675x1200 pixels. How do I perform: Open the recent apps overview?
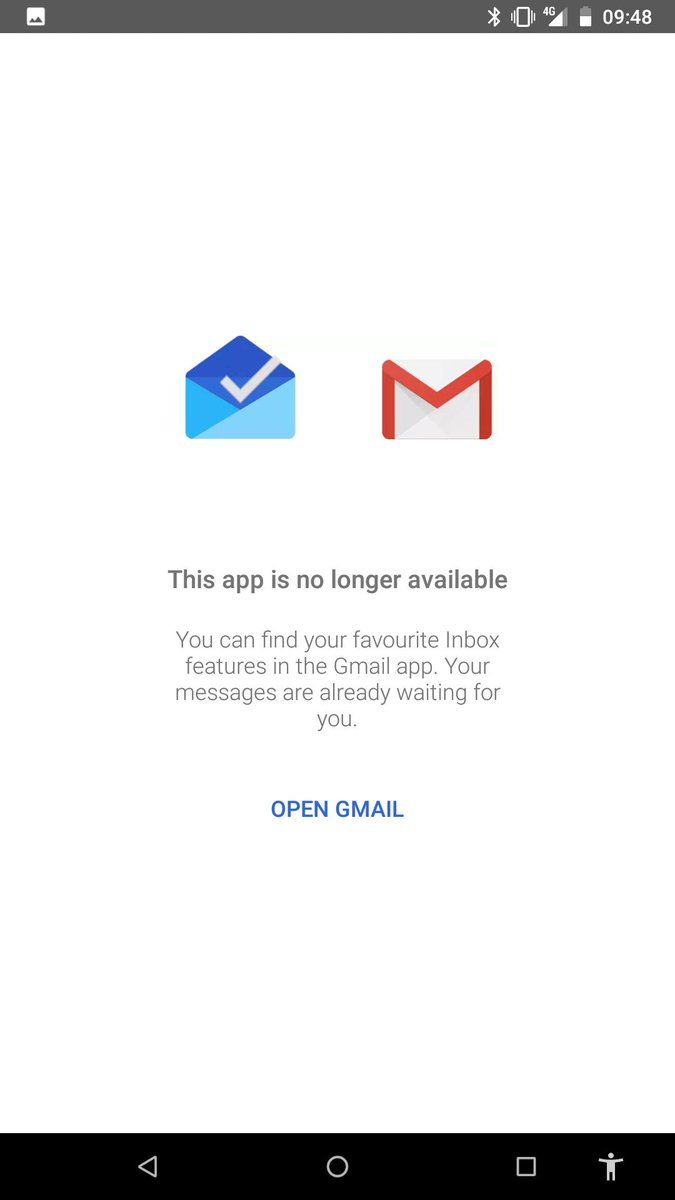tap(526, 1166)
